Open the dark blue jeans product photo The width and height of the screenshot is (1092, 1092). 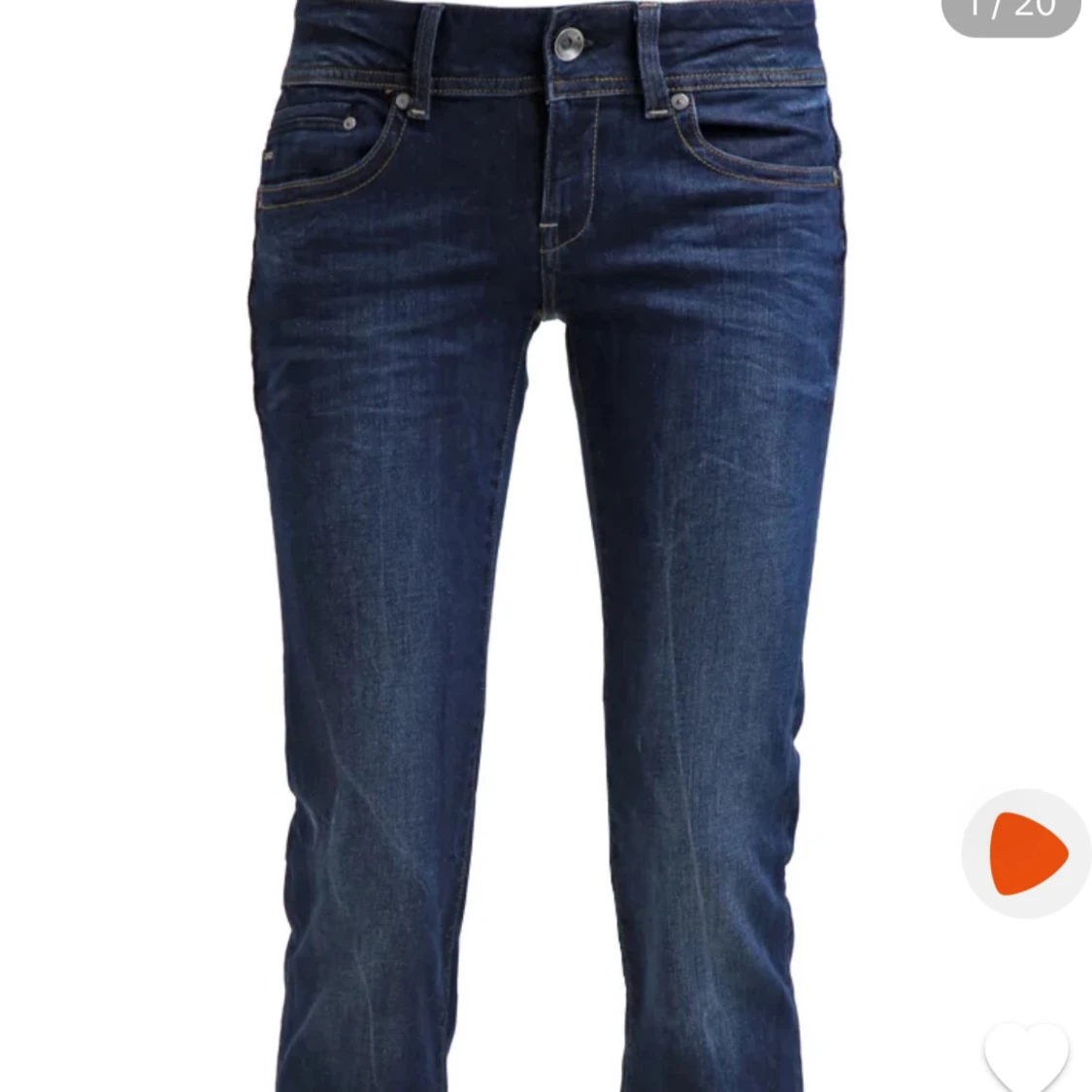(x=544, y=544)
